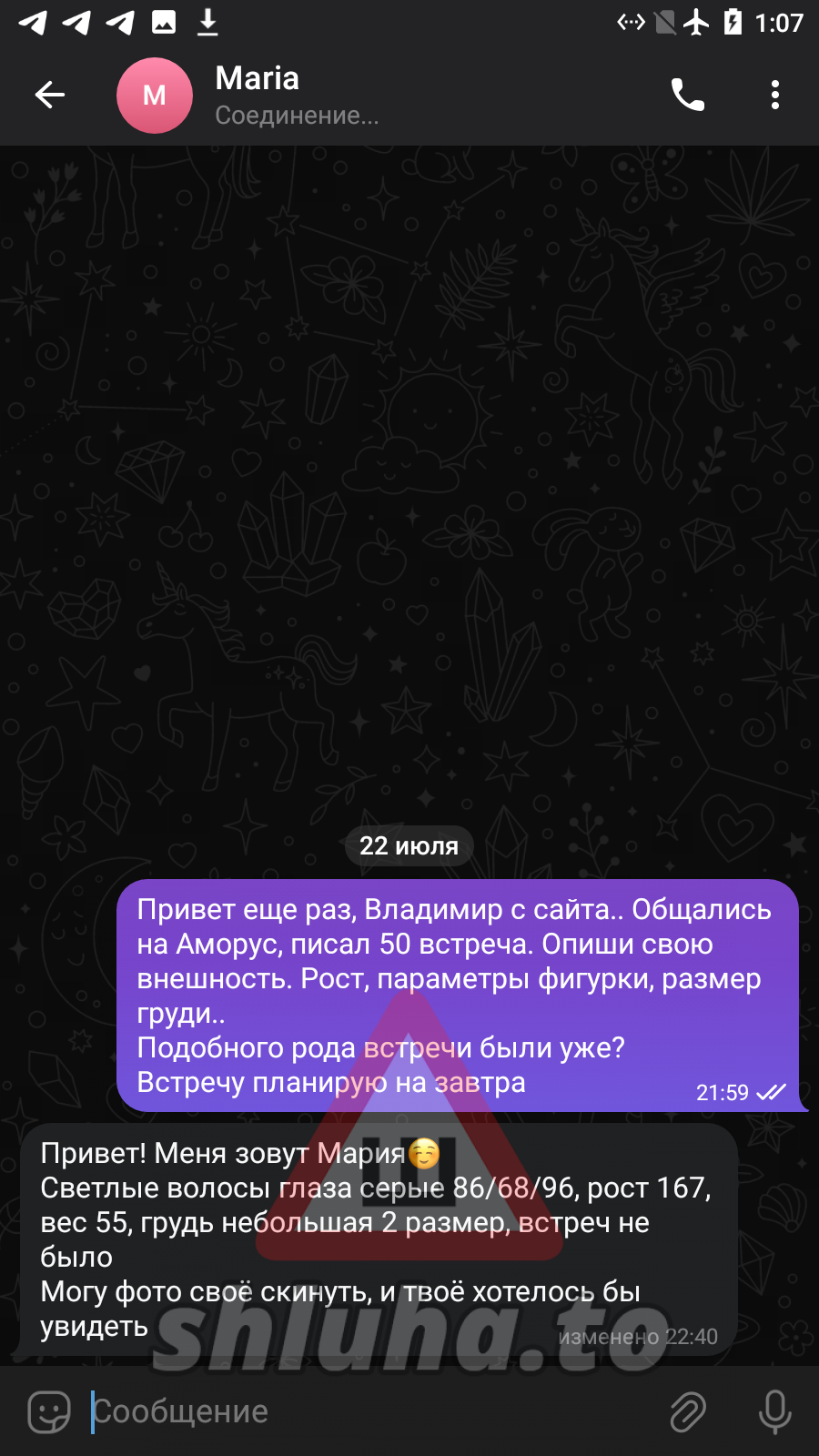Viewport: 819px width, 1456px height.
Task: Tap the microphone to record voice
Action: [774, 1411]
